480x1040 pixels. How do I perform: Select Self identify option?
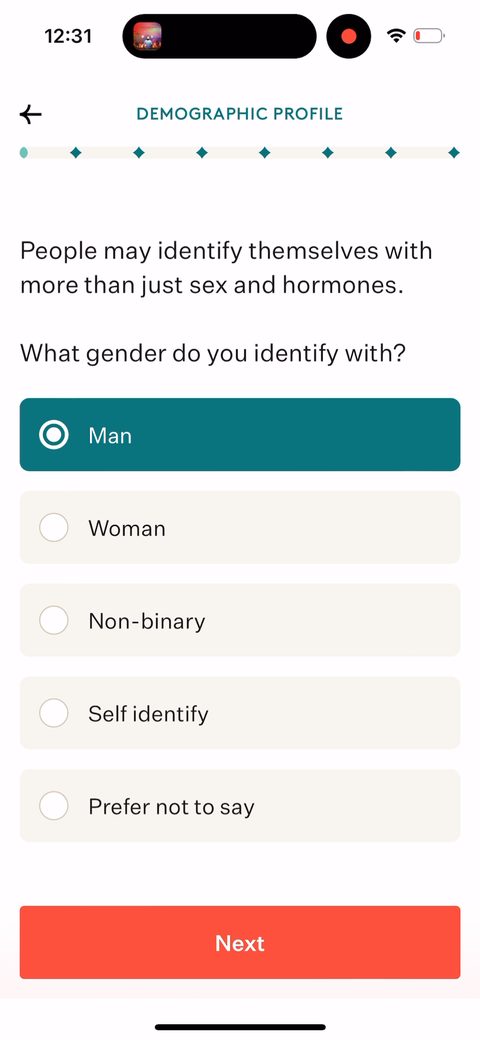pyautogui.click(x=240, y=713)
